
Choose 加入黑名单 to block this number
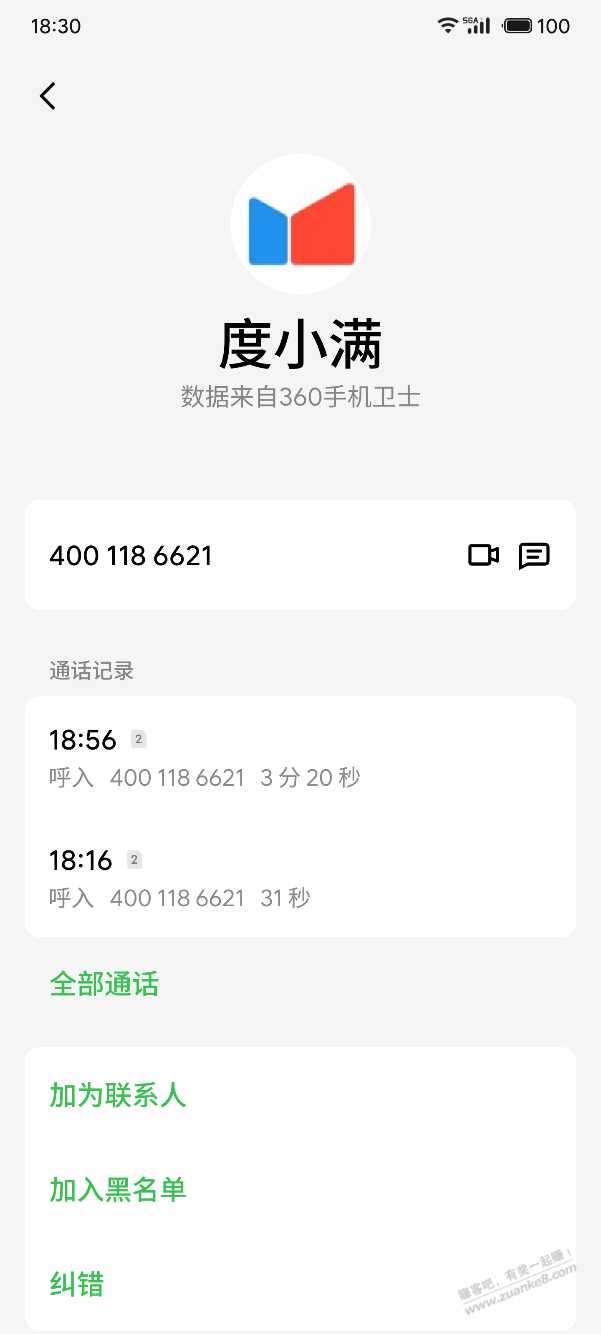118,1190
